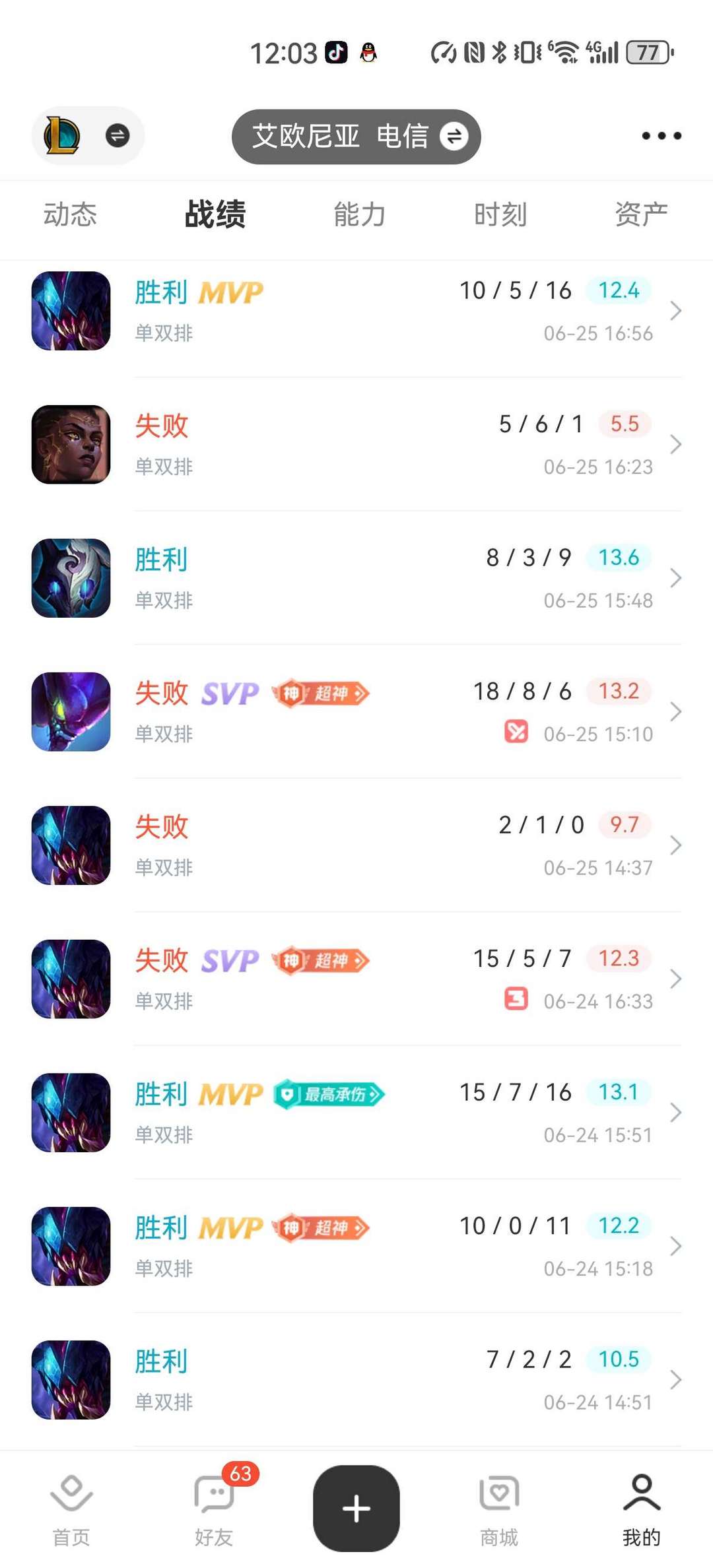The width and height of the screenshot is (713, 1568).
Task: Go to the 资产 tab
Action: click(x=641, y=214)
